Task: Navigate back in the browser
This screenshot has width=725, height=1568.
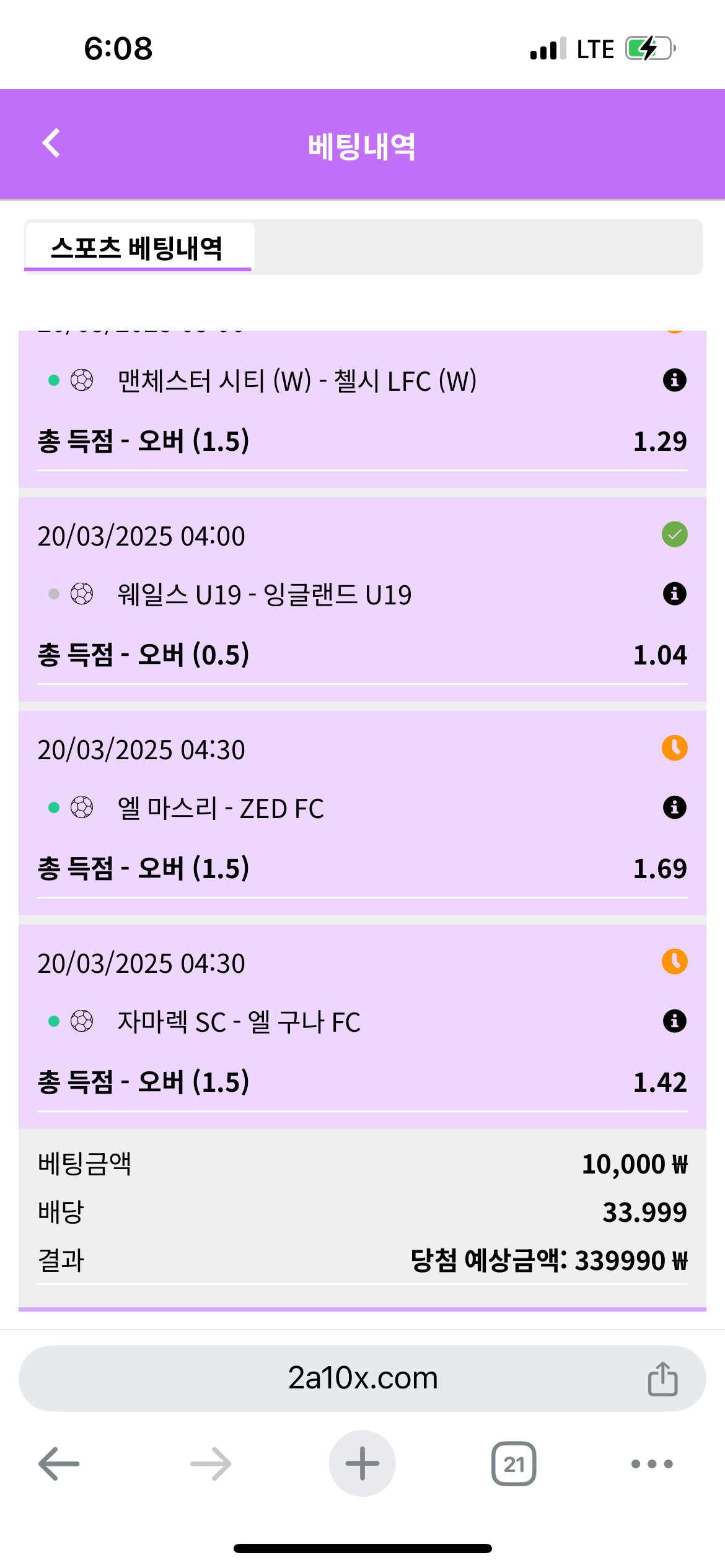Action: coord(59,1464)
